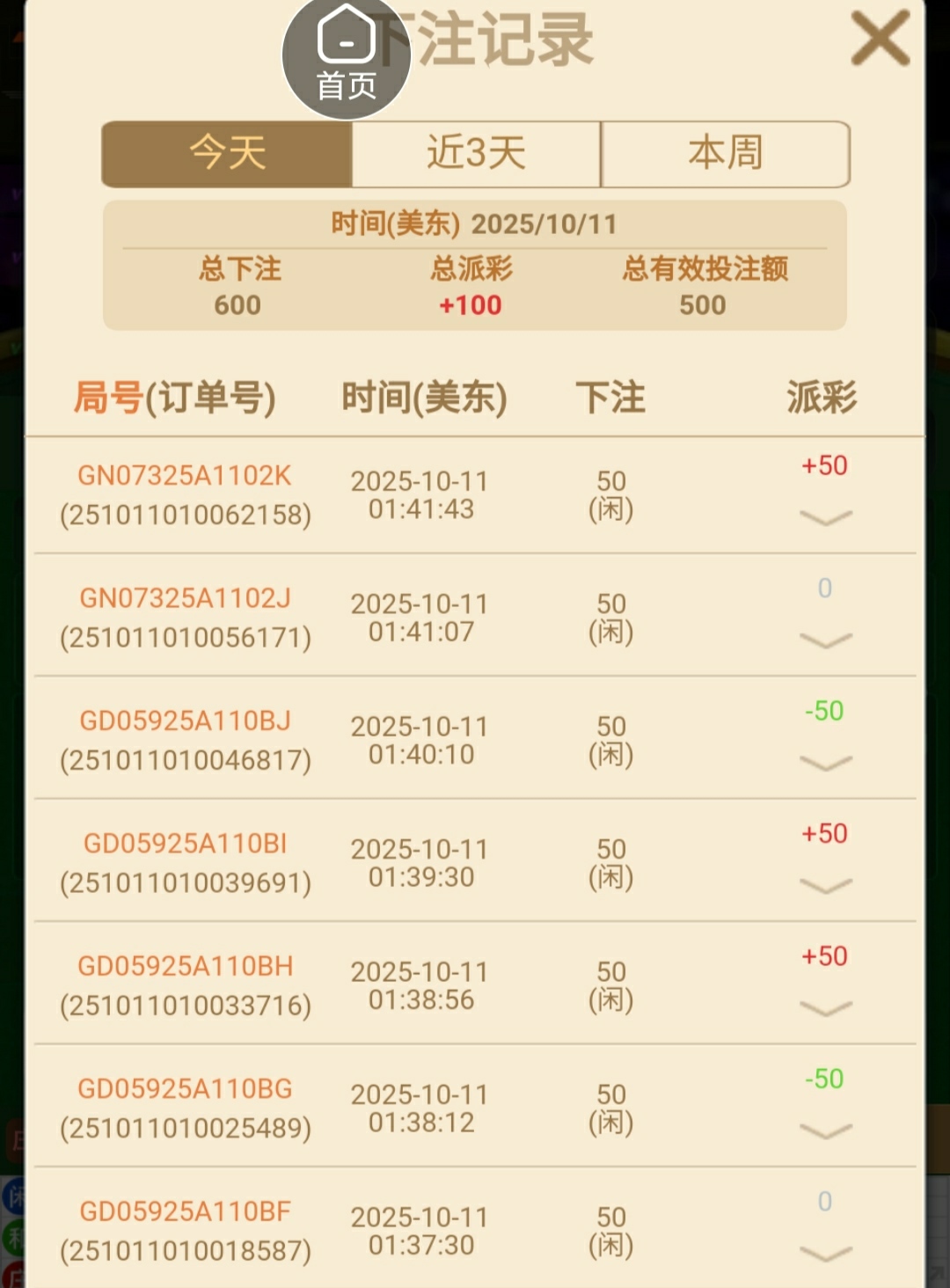Go to 首页 home button

click(347, 56)
